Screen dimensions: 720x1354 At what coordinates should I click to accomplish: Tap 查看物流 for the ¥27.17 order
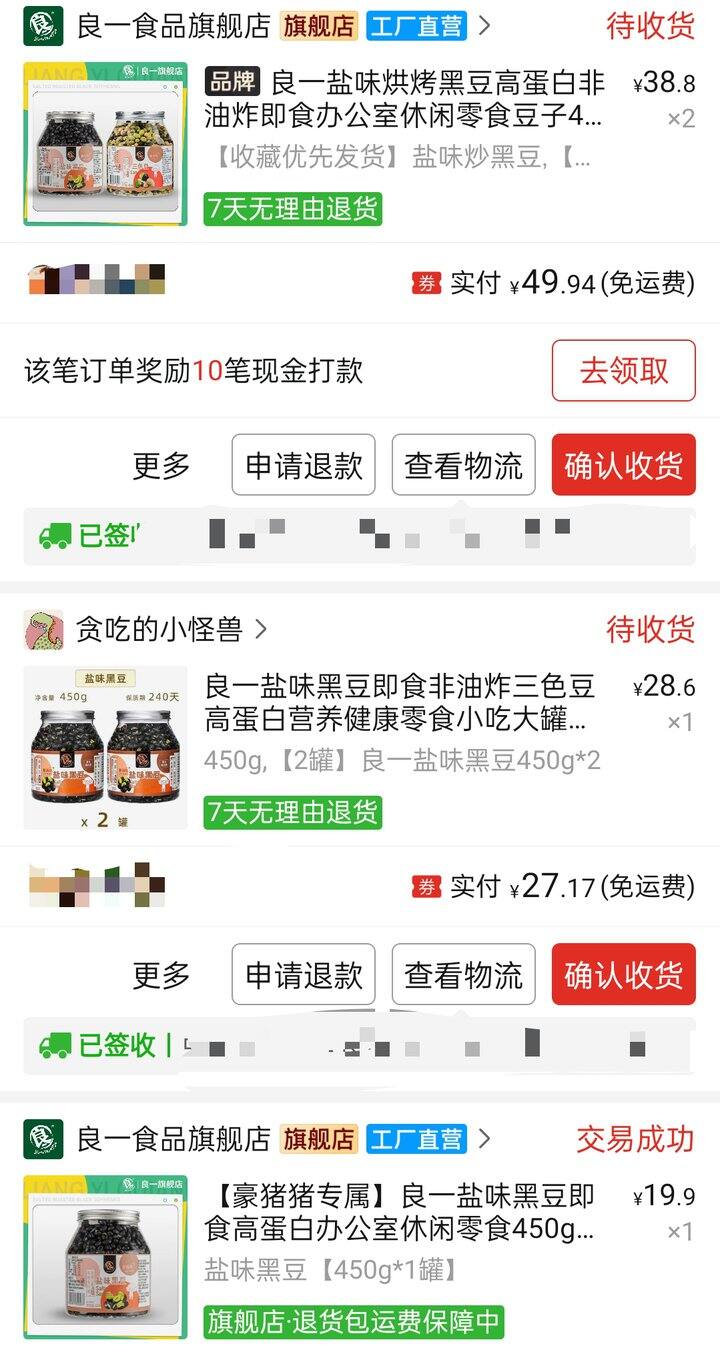coord(463,974)
